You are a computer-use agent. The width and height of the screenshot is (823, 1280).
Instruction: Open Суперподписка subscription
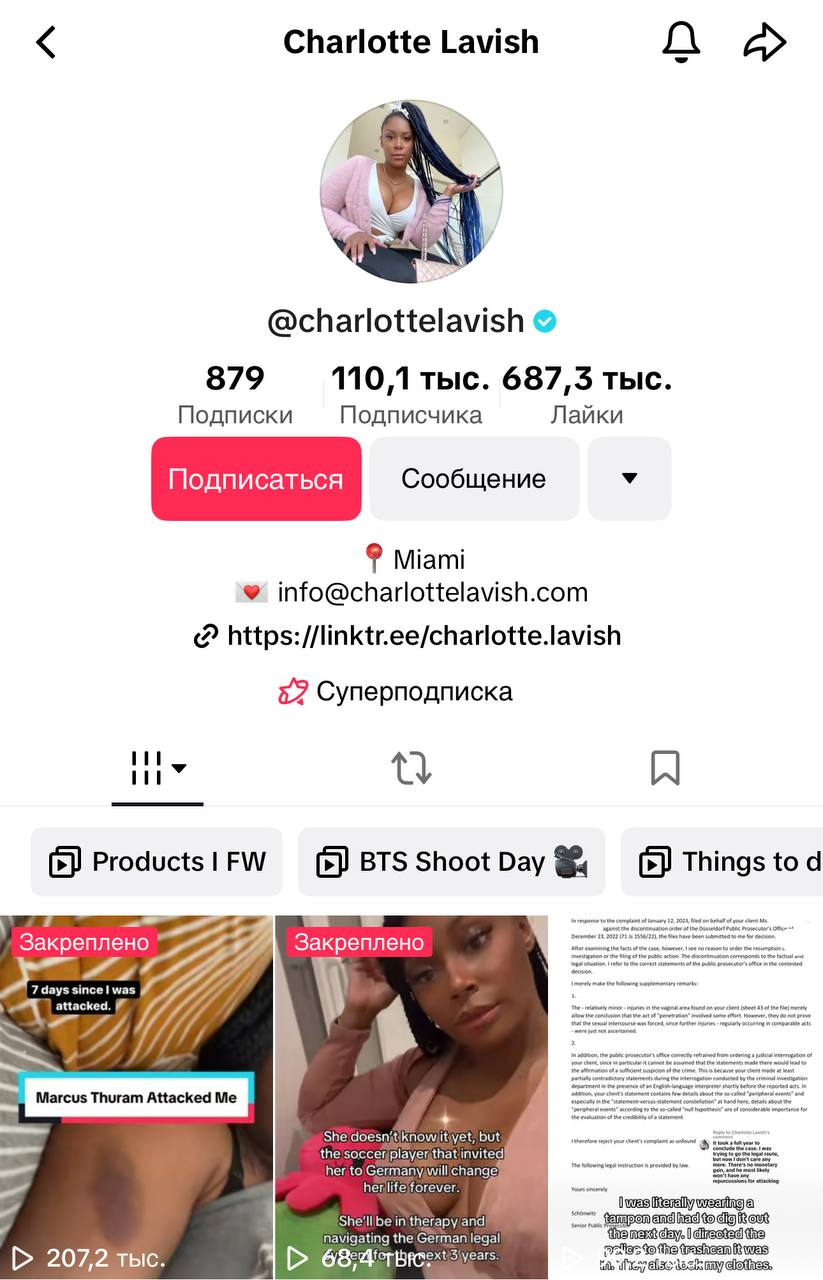point(396,691)
